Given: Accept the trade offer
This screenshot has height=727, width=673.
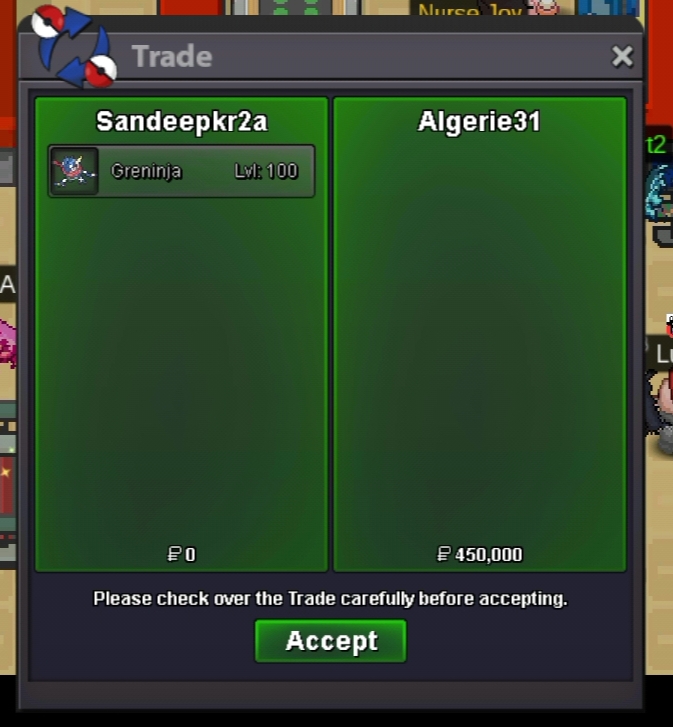Looking at the screenshot, I should click(x=331, y=641).
